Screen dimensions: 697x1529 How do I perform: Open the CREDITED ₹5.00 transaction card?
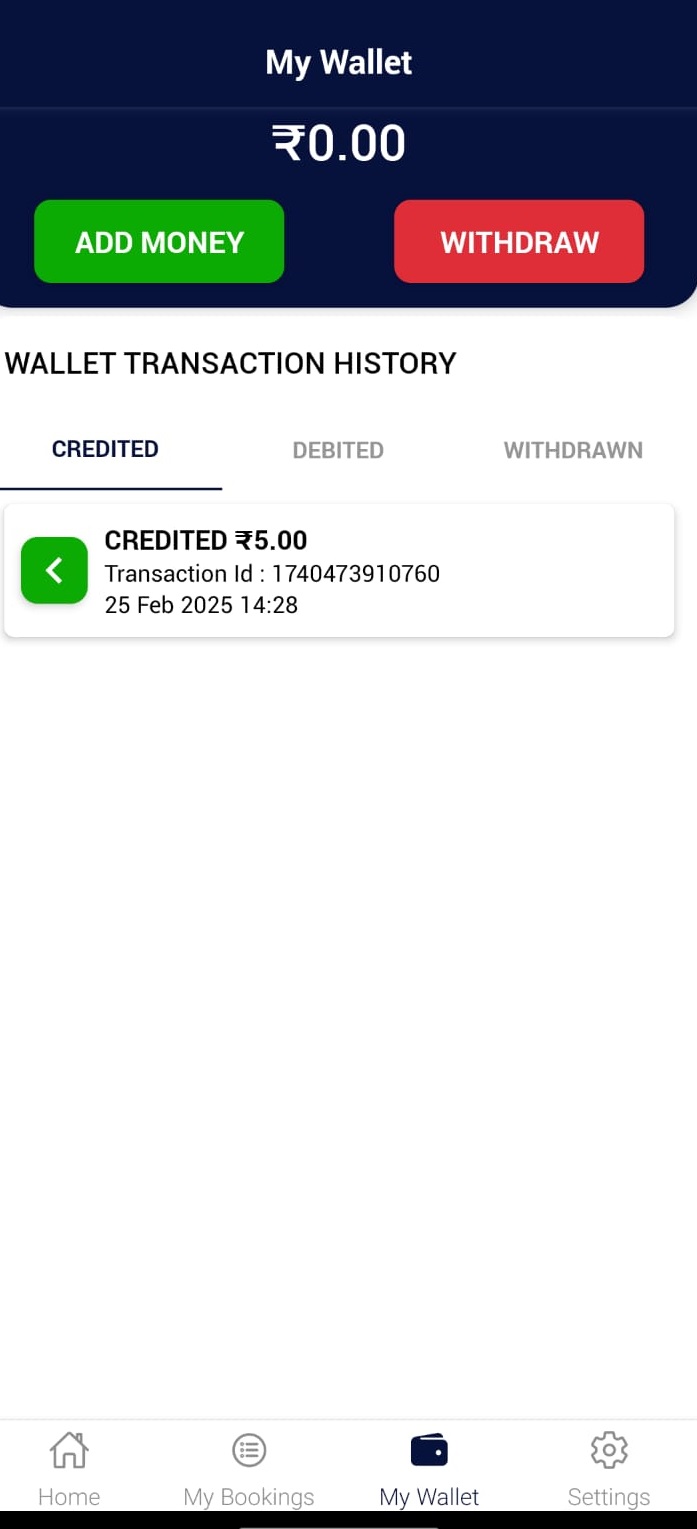pyautogui.click(x=339, y=571)
